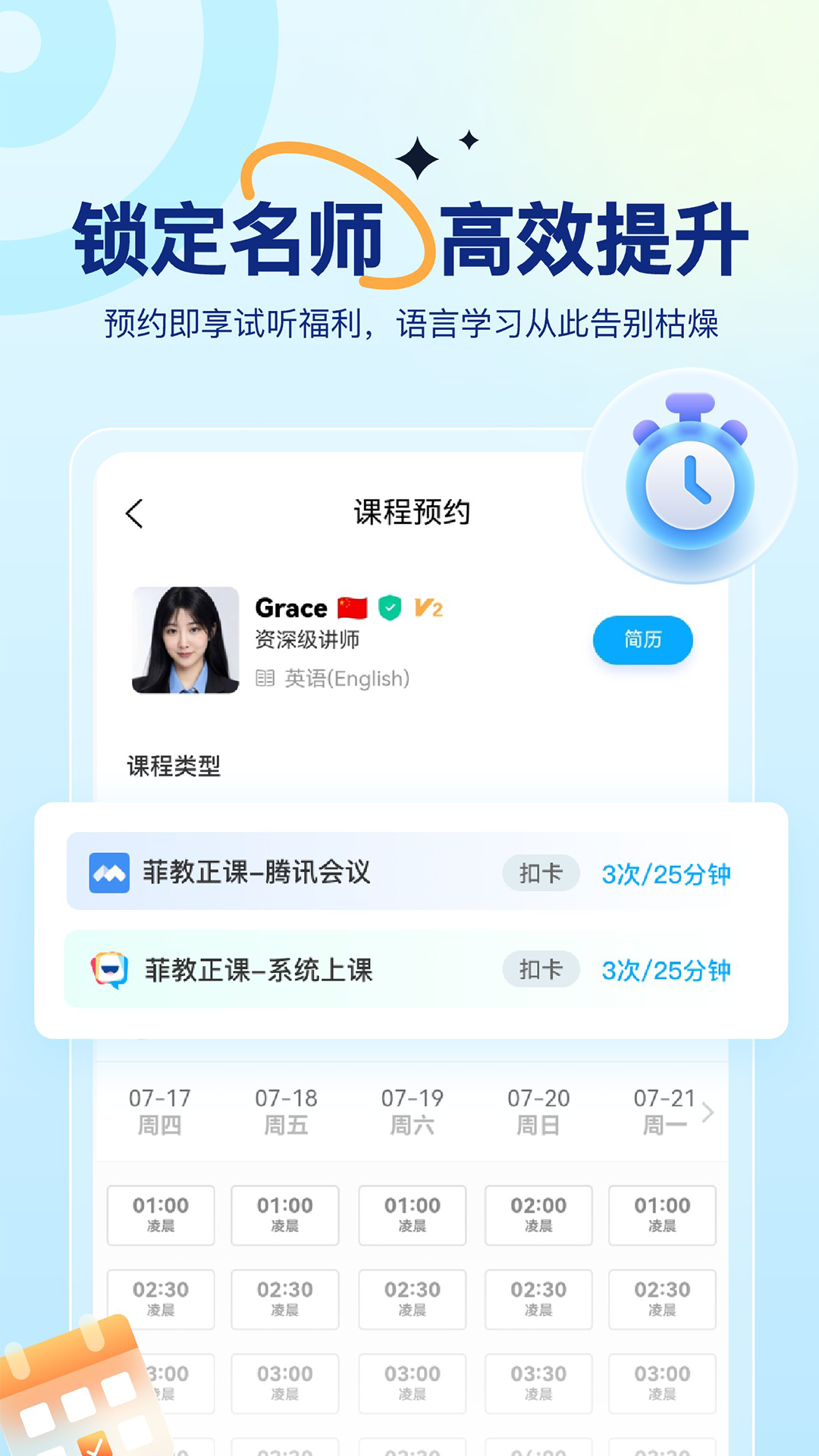Click the chat icon of 菲教正课-系统上课
The image size is (819, 1456).
pos(108,970)
